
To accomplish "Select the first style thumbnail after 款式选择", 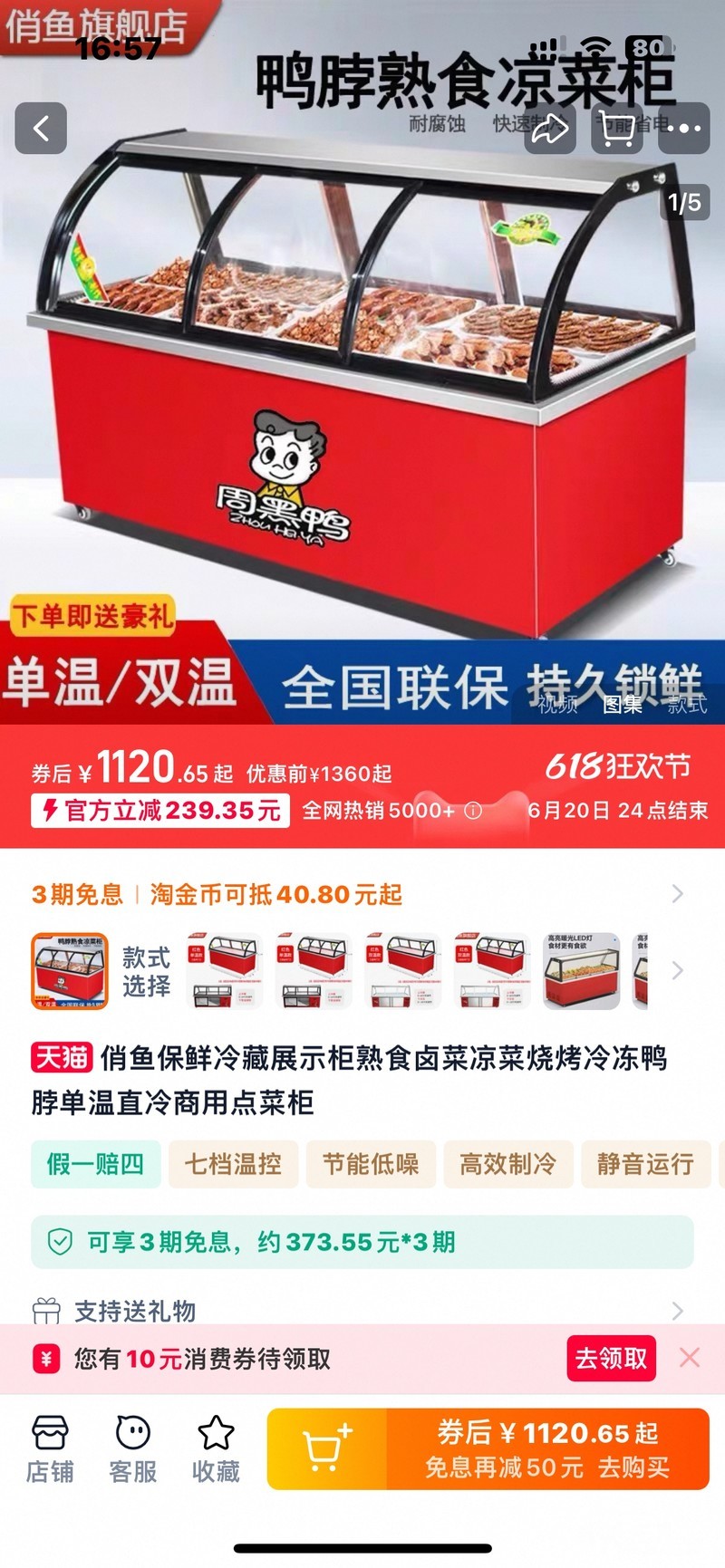I will click(x=225, y=971).
